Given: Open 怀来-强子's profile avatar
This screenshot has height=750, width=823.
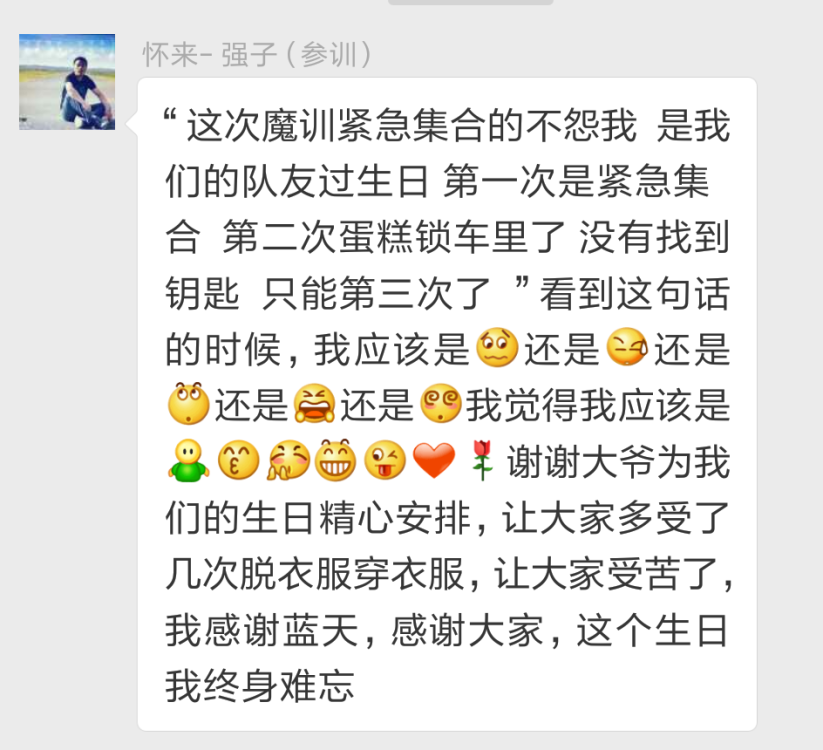Looking at the screenshot, I should pyautogui.click(x=67, y=82).
